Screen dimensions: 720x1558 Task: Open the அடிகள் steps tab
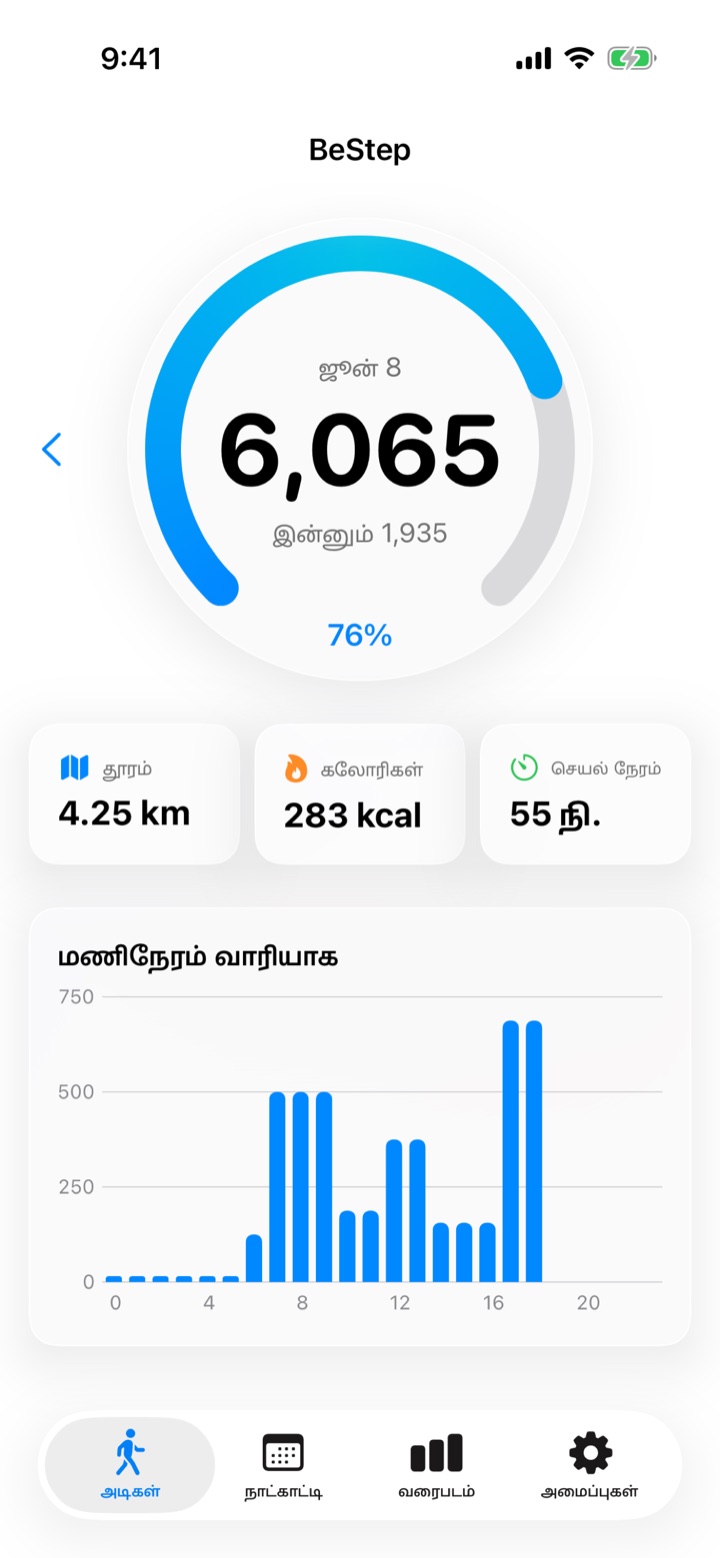(x=130, y=1465)
